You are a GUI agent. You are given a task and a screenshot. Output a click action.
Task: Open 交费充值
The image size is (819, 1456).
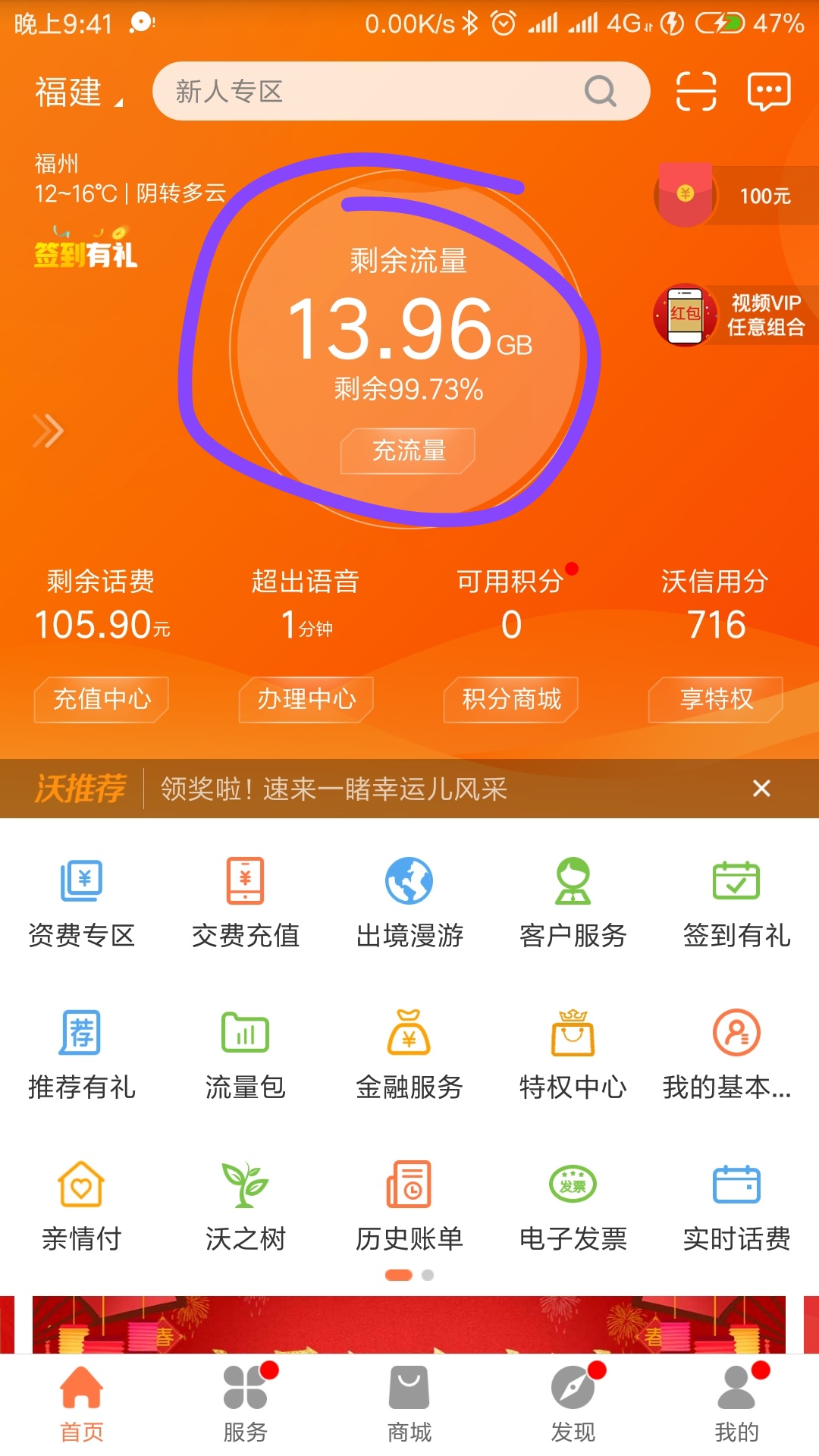245,902
